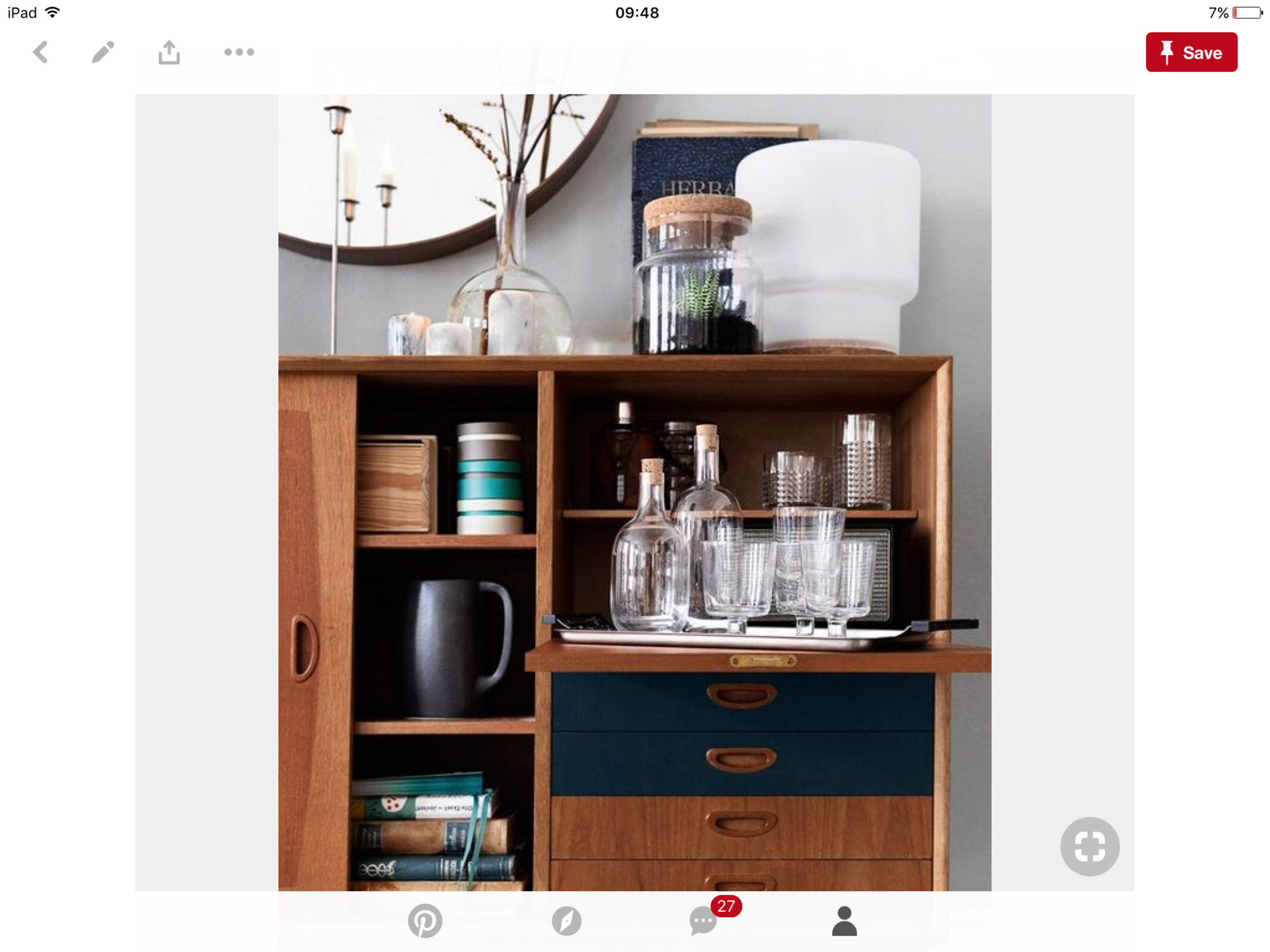Screen dimensions: 1270x952
Task: Edit this pin with the pencil icon
Action: point(103,52)
